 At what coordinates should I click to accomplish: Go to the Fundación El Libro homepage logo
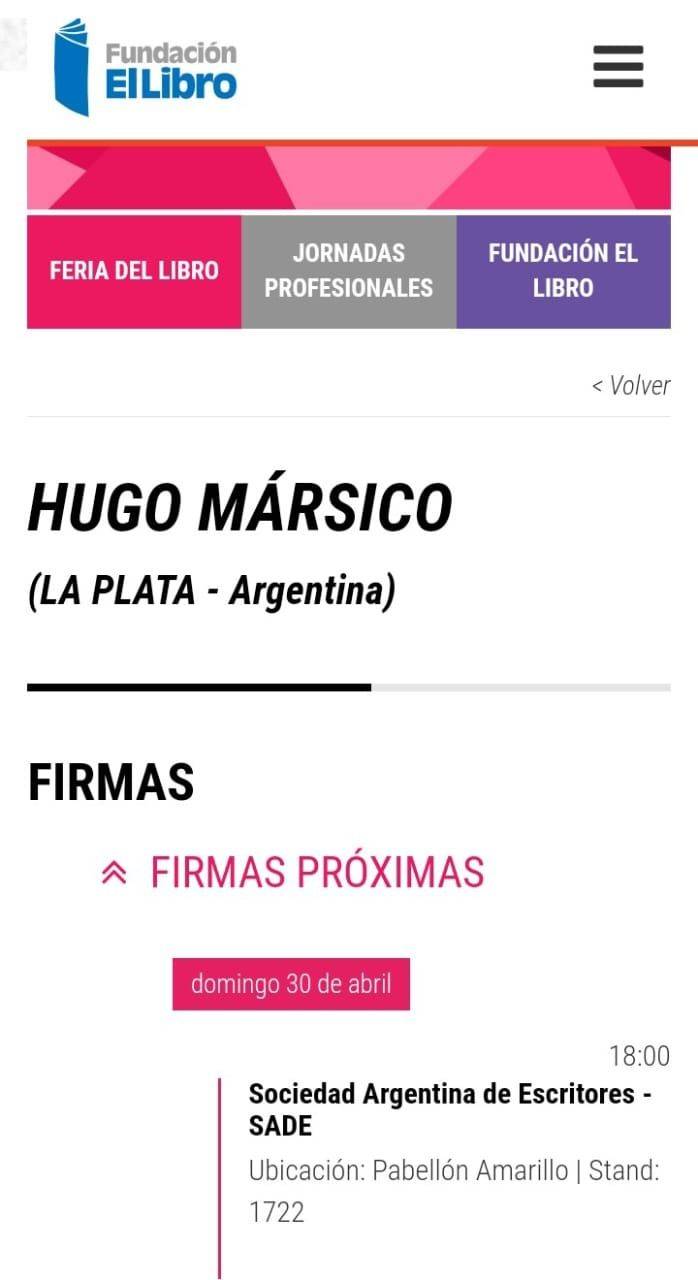coord(146,67)
